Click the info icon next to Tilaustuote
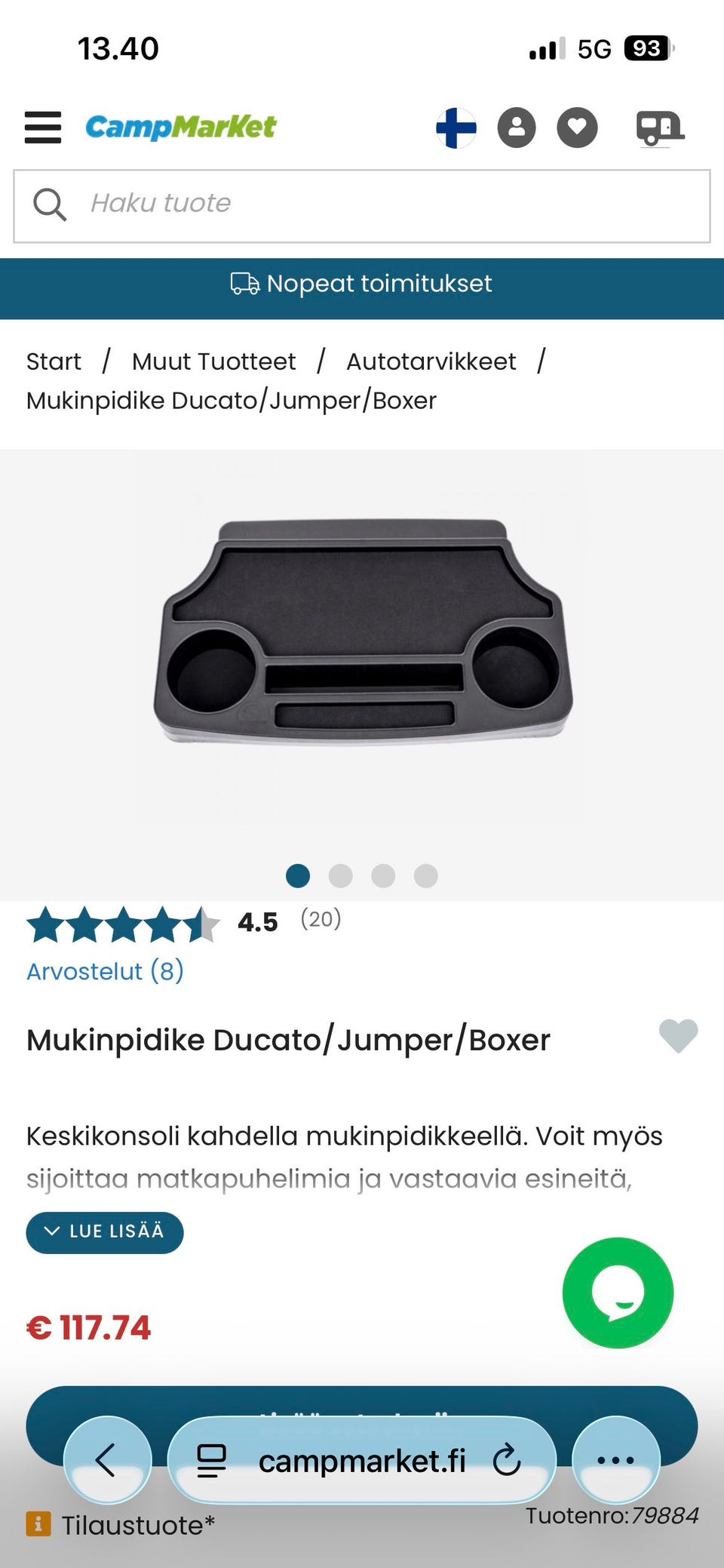The image size is (724, 1568). tap(38, 1522)
